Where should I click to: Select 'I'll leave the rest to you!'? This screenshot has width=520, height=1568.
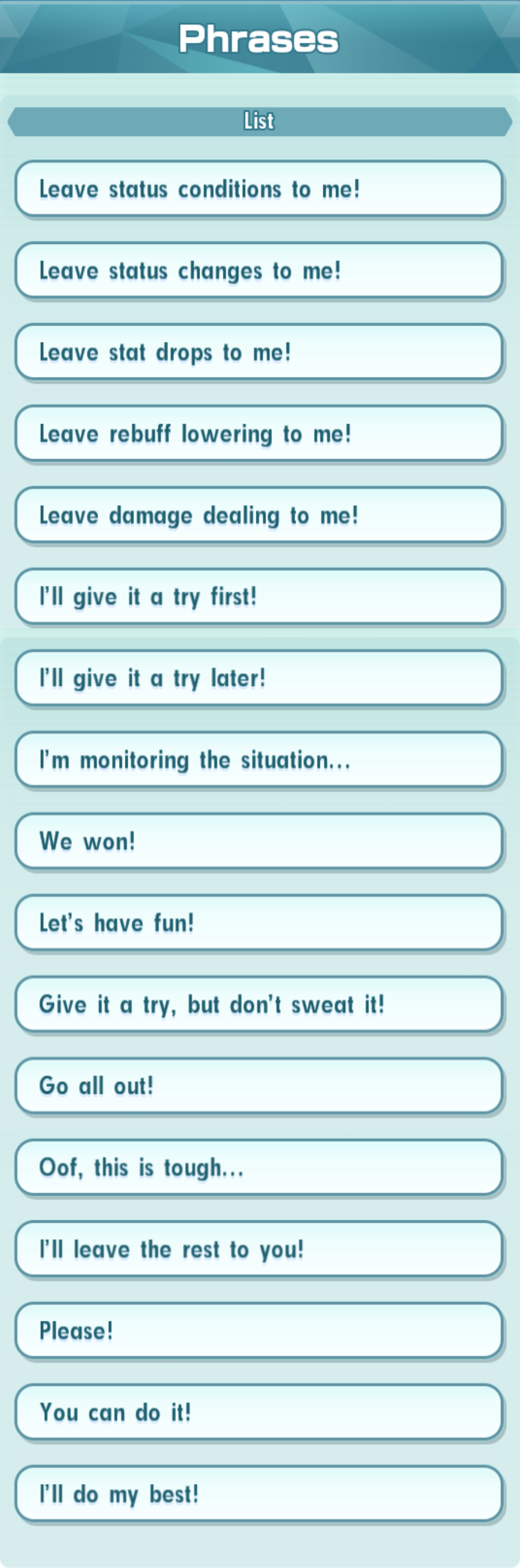[259, 1249]
